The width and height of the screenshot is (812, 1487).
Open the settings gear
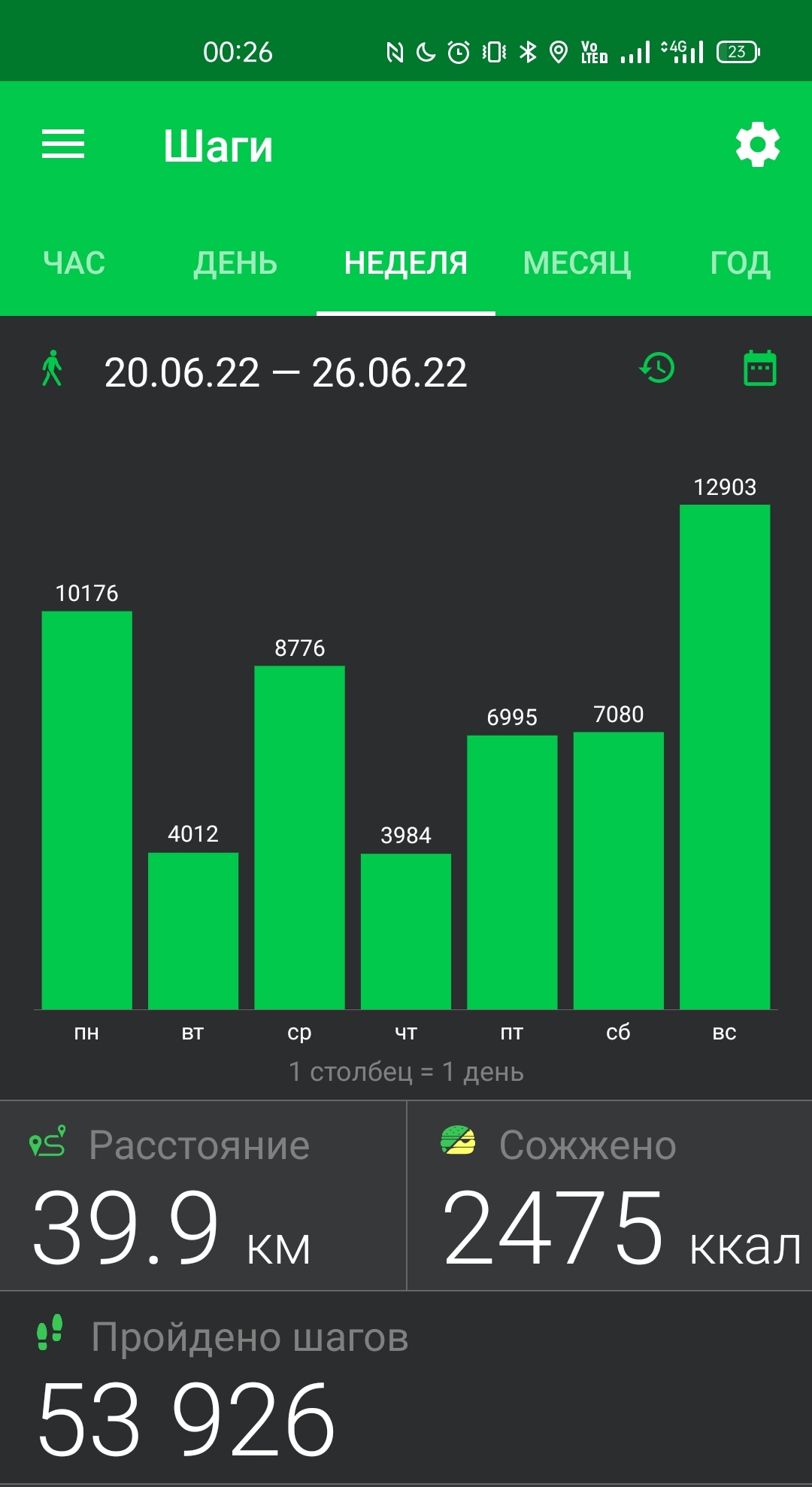(757, 144)
